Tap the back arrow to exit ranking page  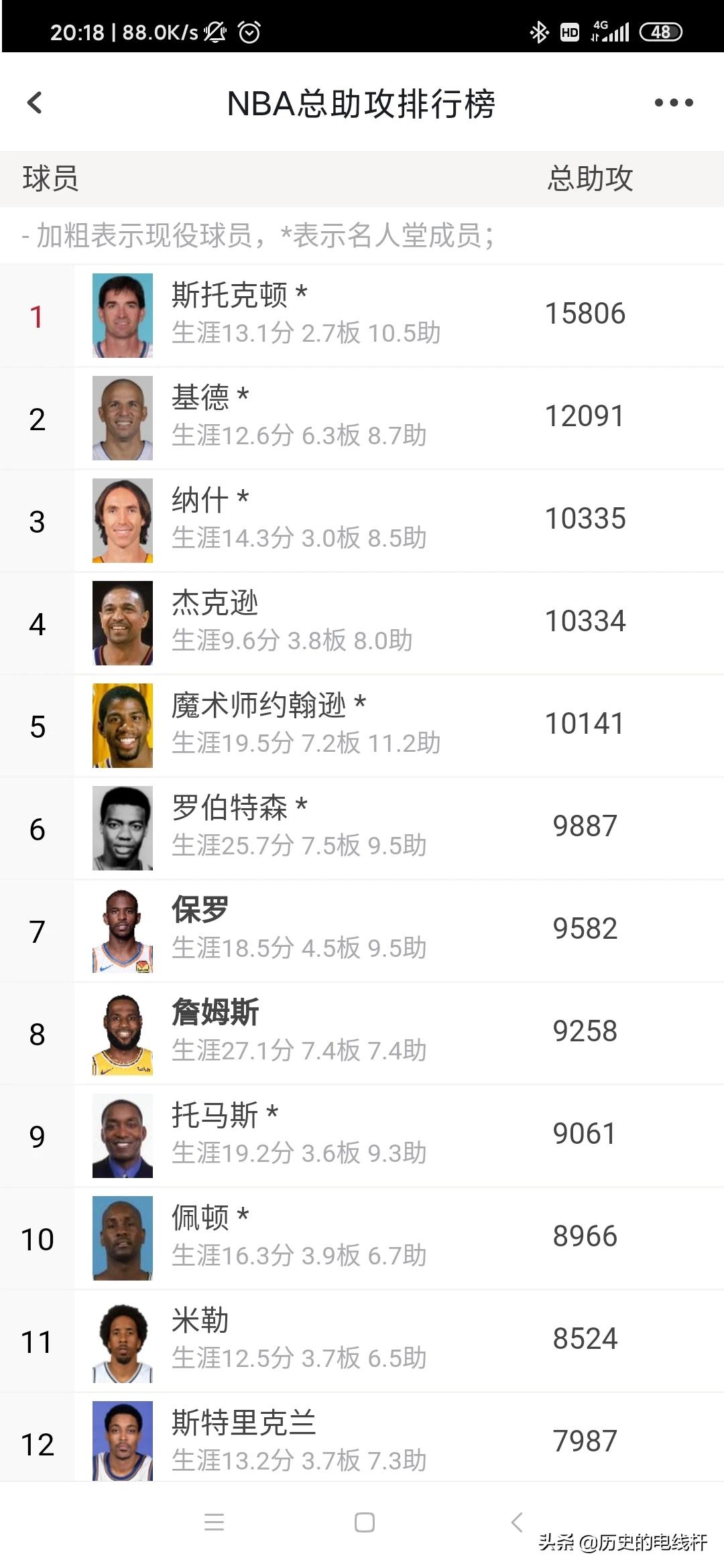(x=33, y=104)
